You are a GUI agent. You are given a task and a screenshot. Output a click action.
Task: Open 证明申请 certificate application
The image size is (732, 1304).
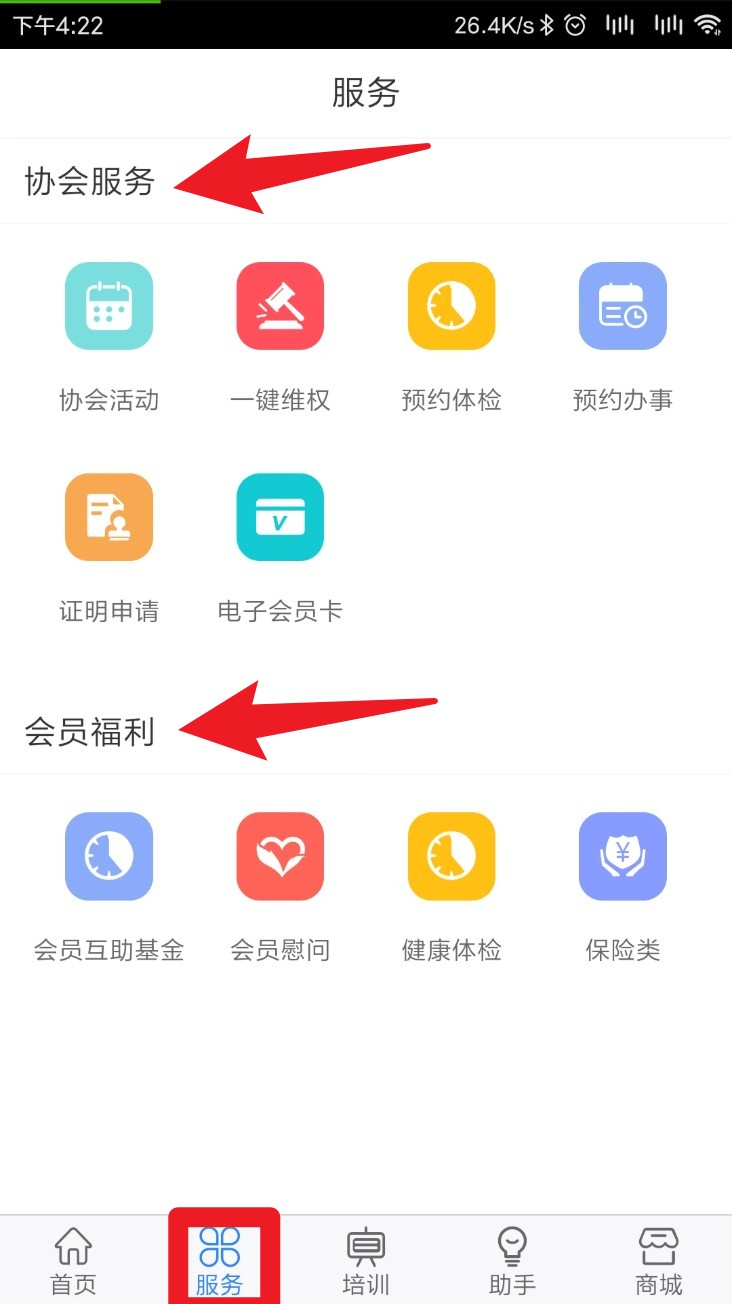click(109, 517)
